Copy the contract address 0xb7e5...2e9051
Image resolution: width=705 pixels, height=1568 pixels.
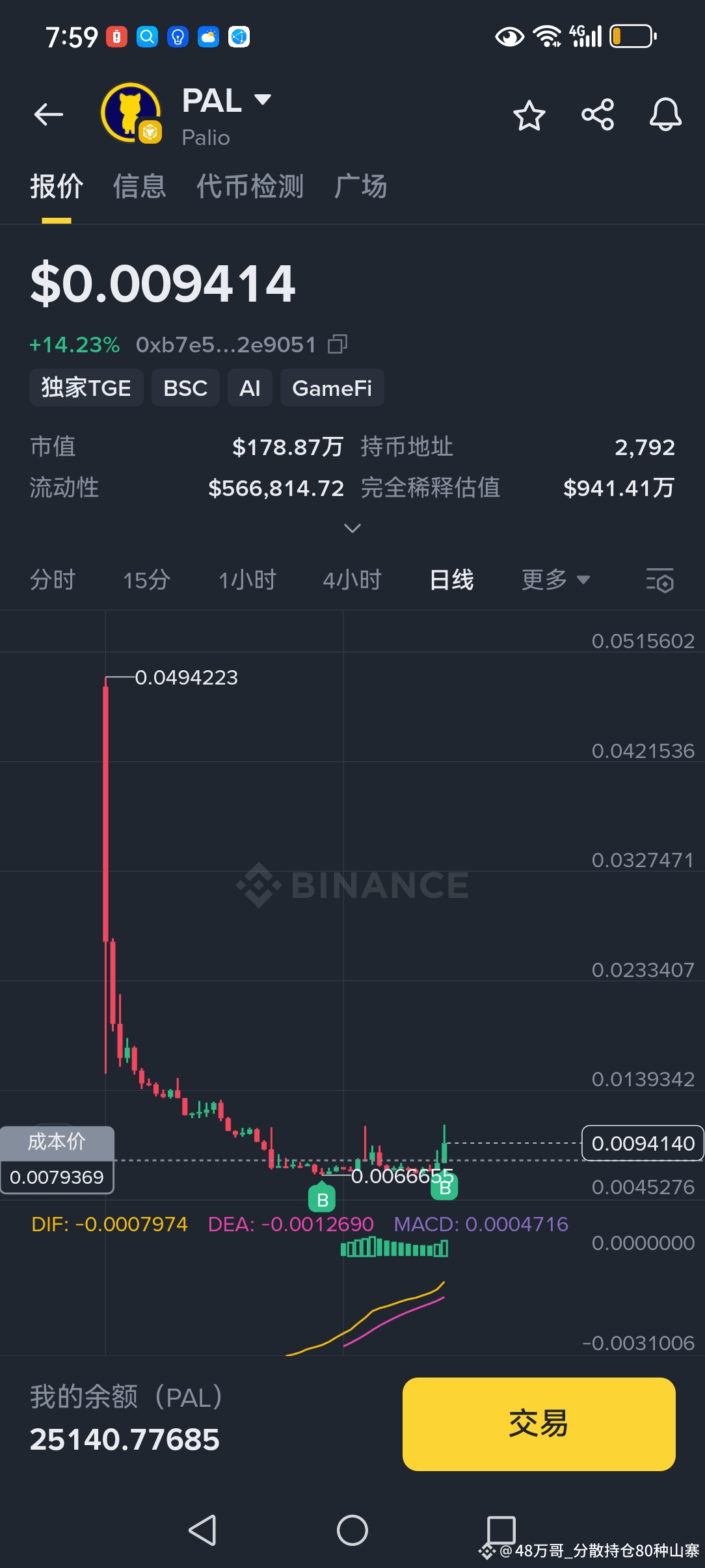pyautogui.click(x=338, y=344)
